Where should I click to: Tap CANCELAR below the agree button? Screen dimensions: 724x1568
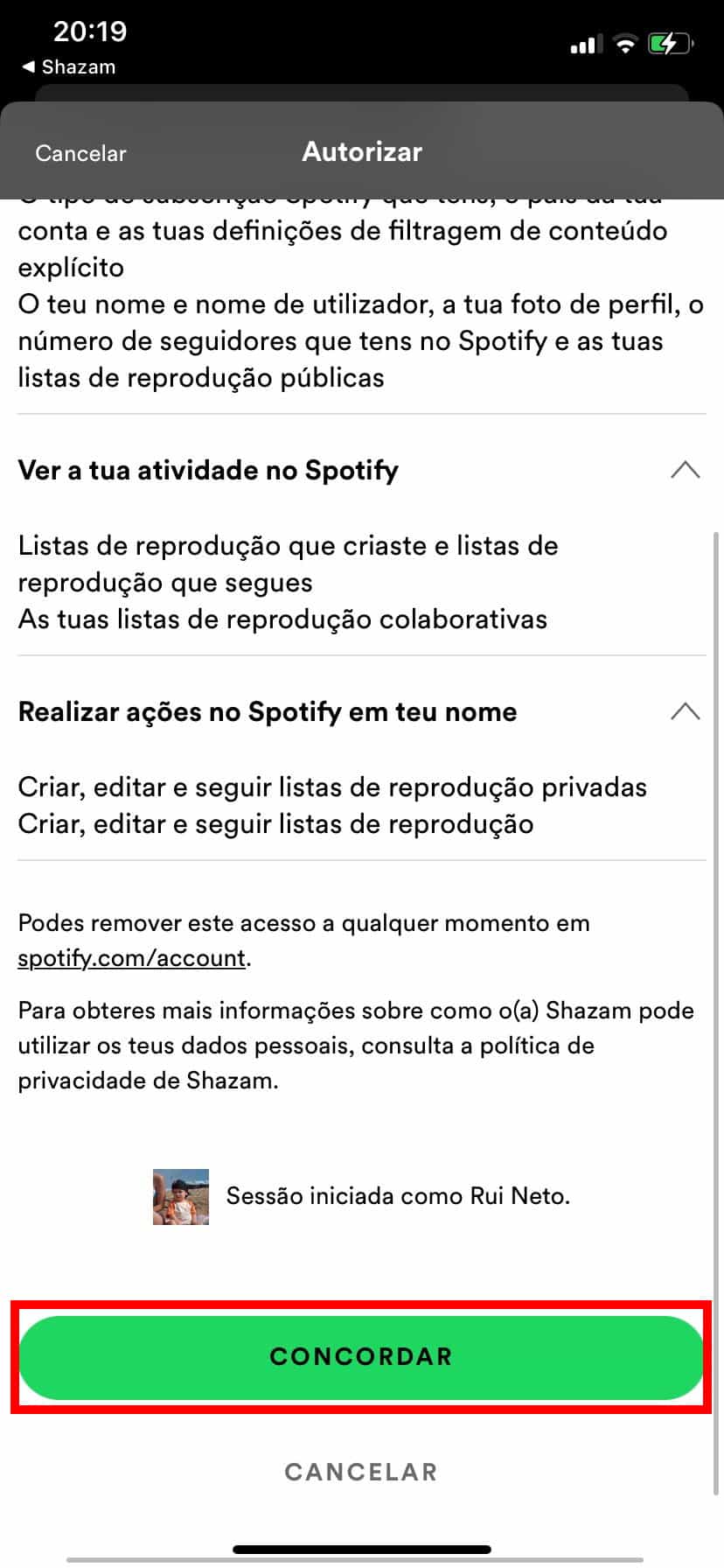point(361,1472)
